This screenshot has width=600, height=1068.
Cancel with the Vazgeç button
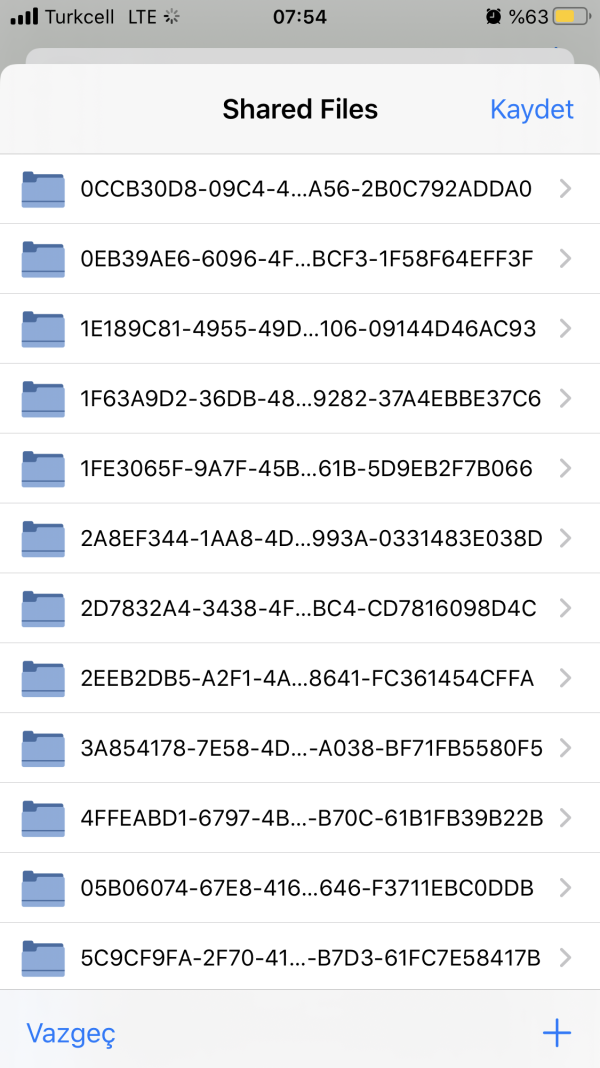tap(71, 1033)
